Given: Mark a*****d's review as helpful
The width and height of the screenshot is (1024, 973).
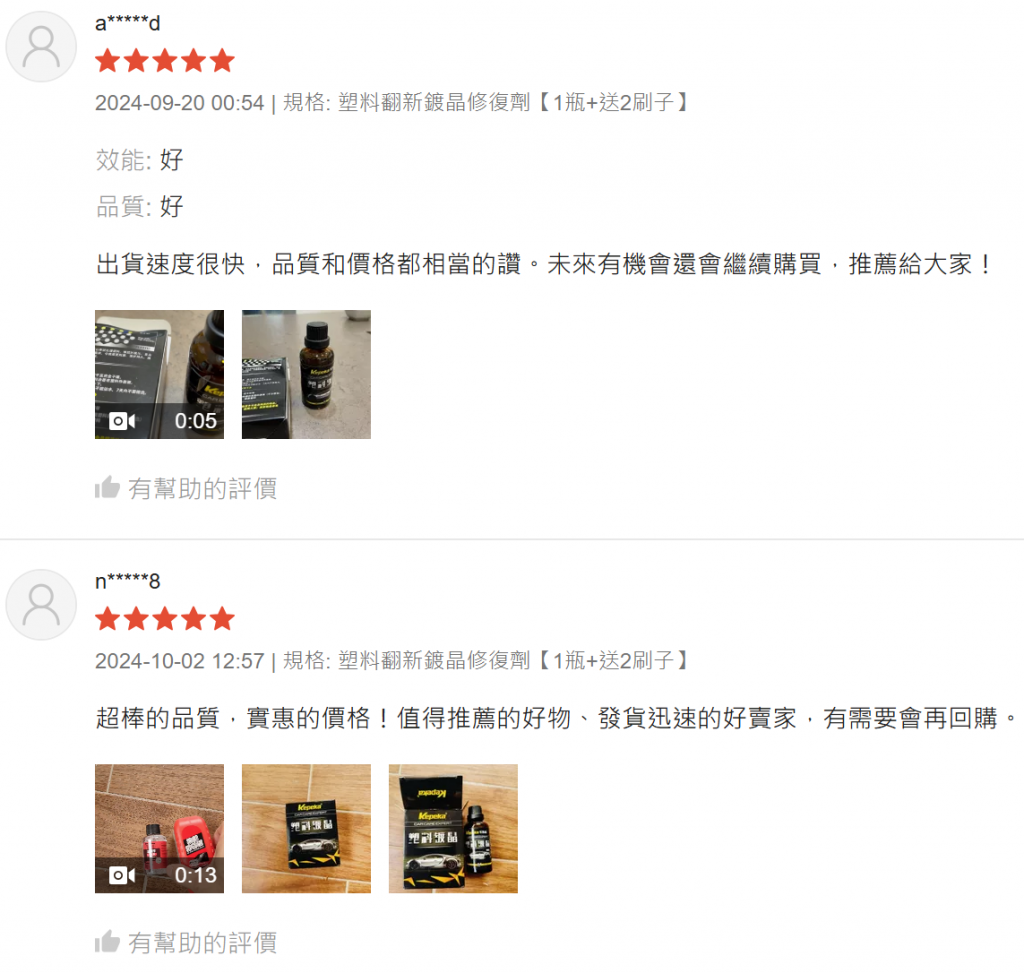Looking at the screenshot, I should [x=186, y=488].
